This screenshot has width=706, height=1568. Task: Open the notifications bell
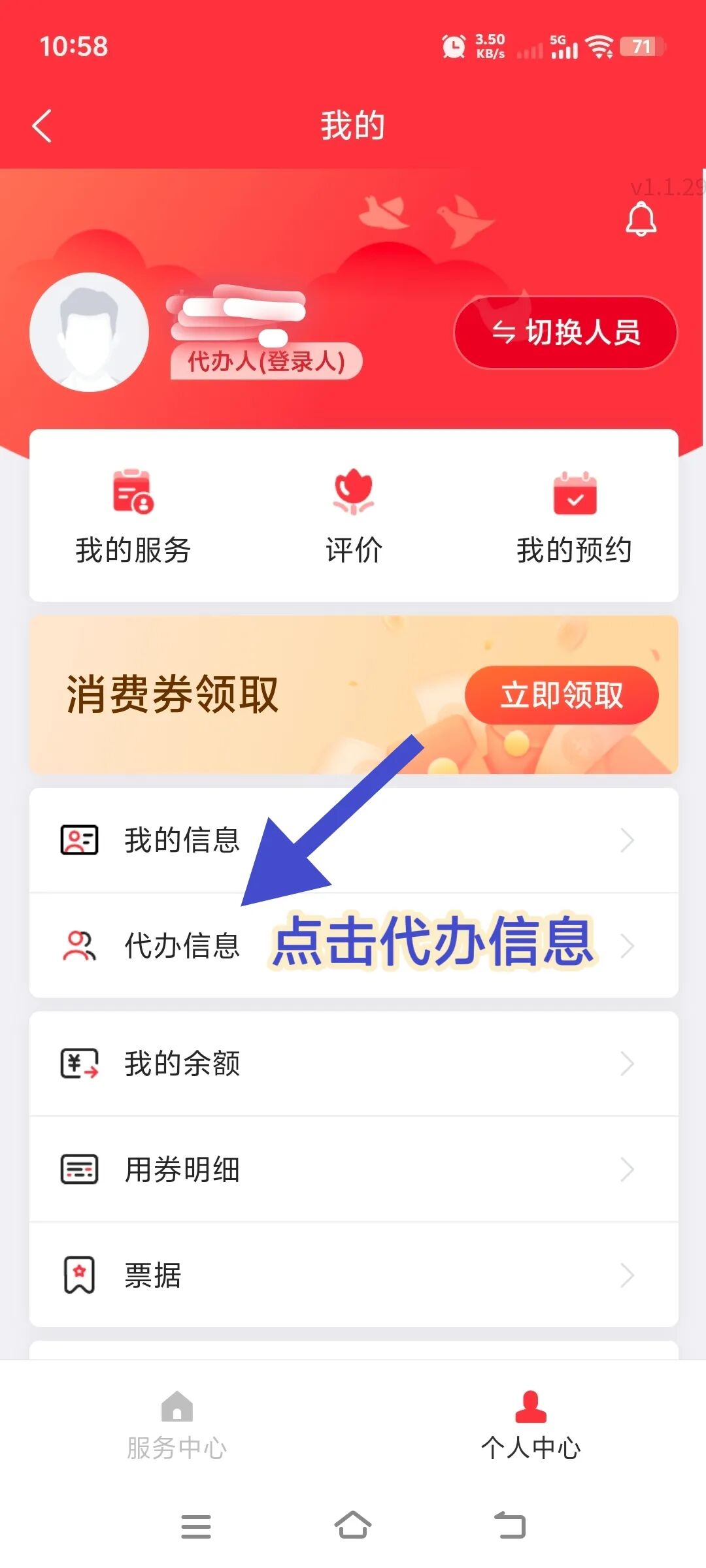[641, 219]
